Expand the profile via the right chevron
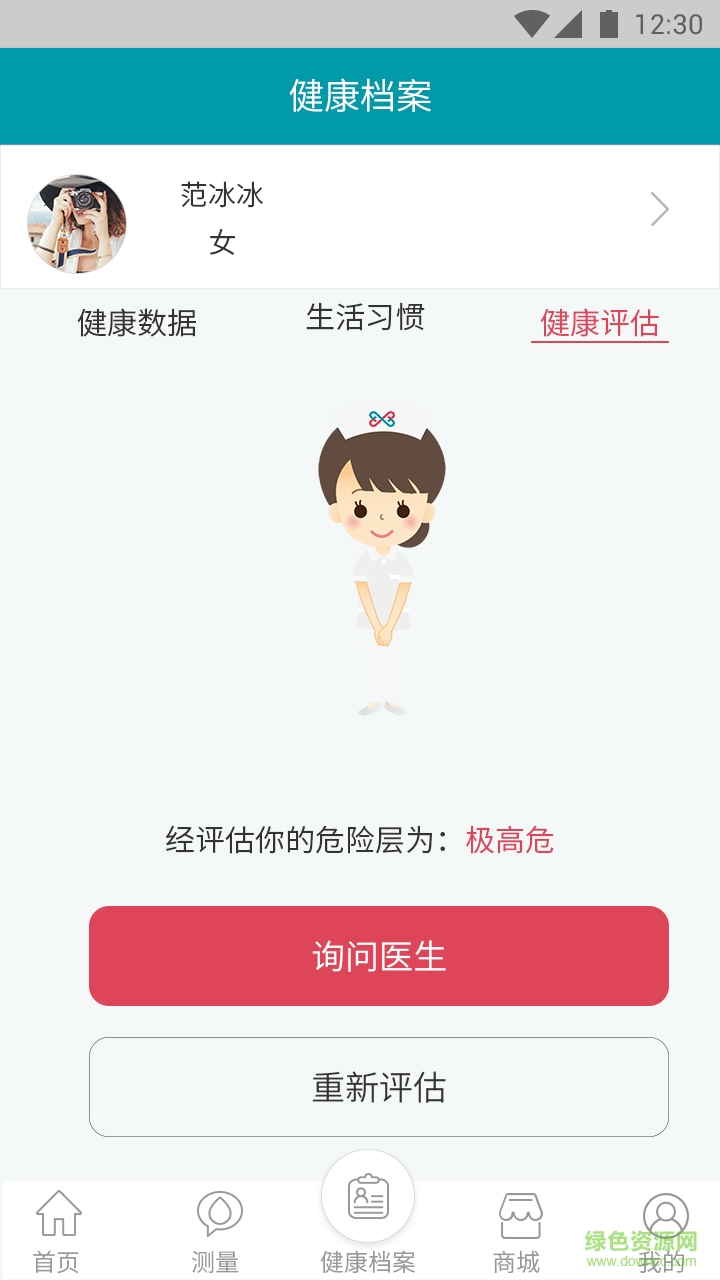This screenshot has width=720, height=1280. tap(658, 209)
